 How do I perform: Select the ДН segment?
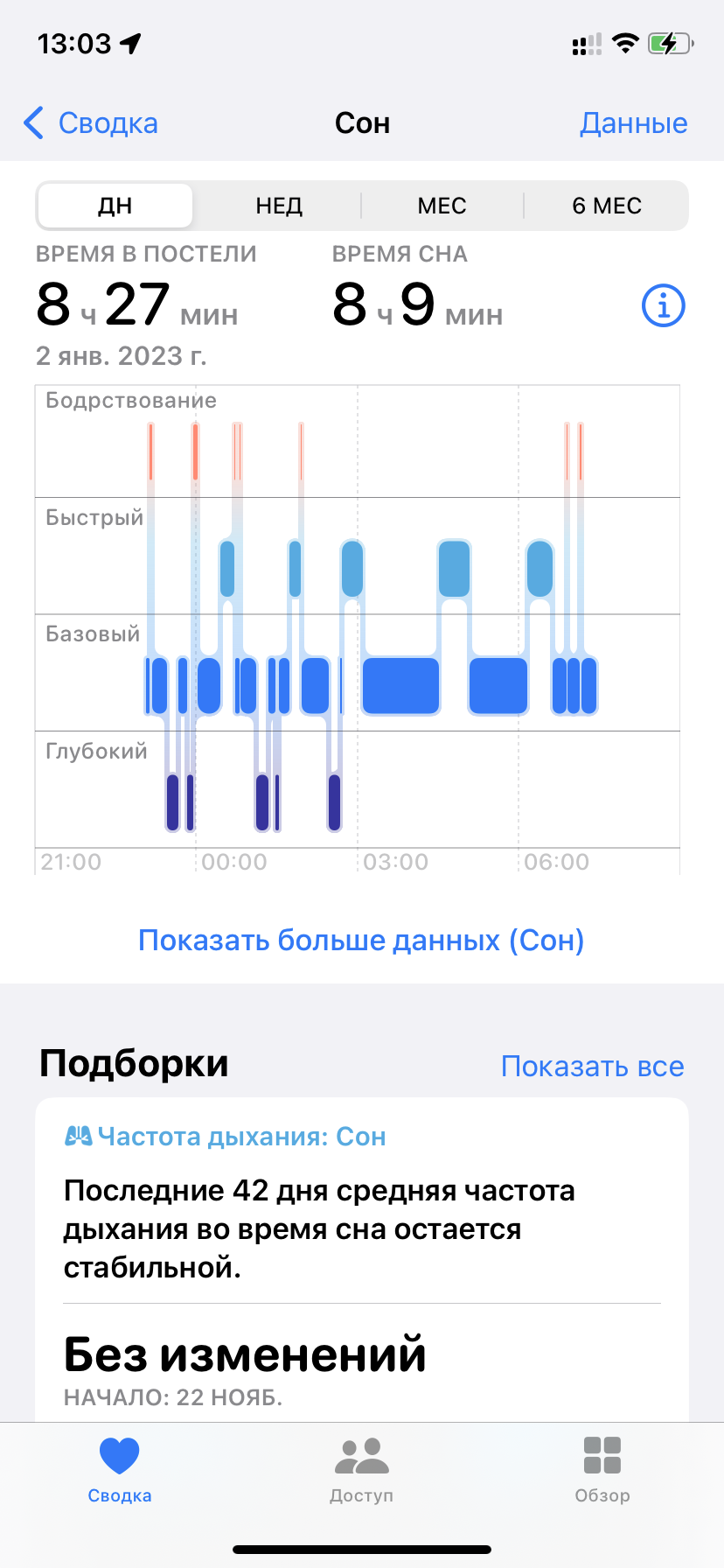point(115,206)
